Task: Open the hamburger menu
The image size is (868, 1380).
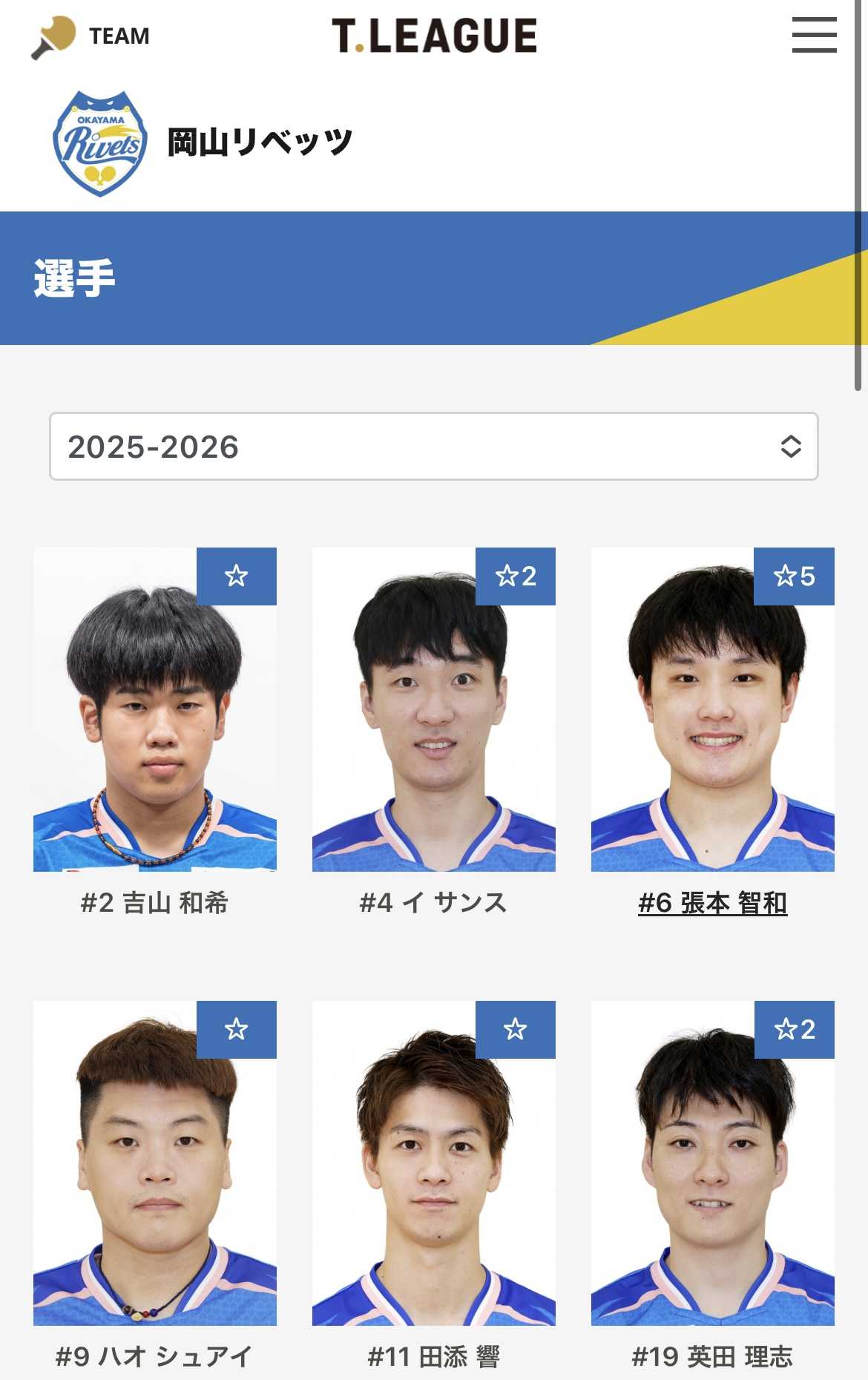Action: pyautogui.click(x=814, y=35)
